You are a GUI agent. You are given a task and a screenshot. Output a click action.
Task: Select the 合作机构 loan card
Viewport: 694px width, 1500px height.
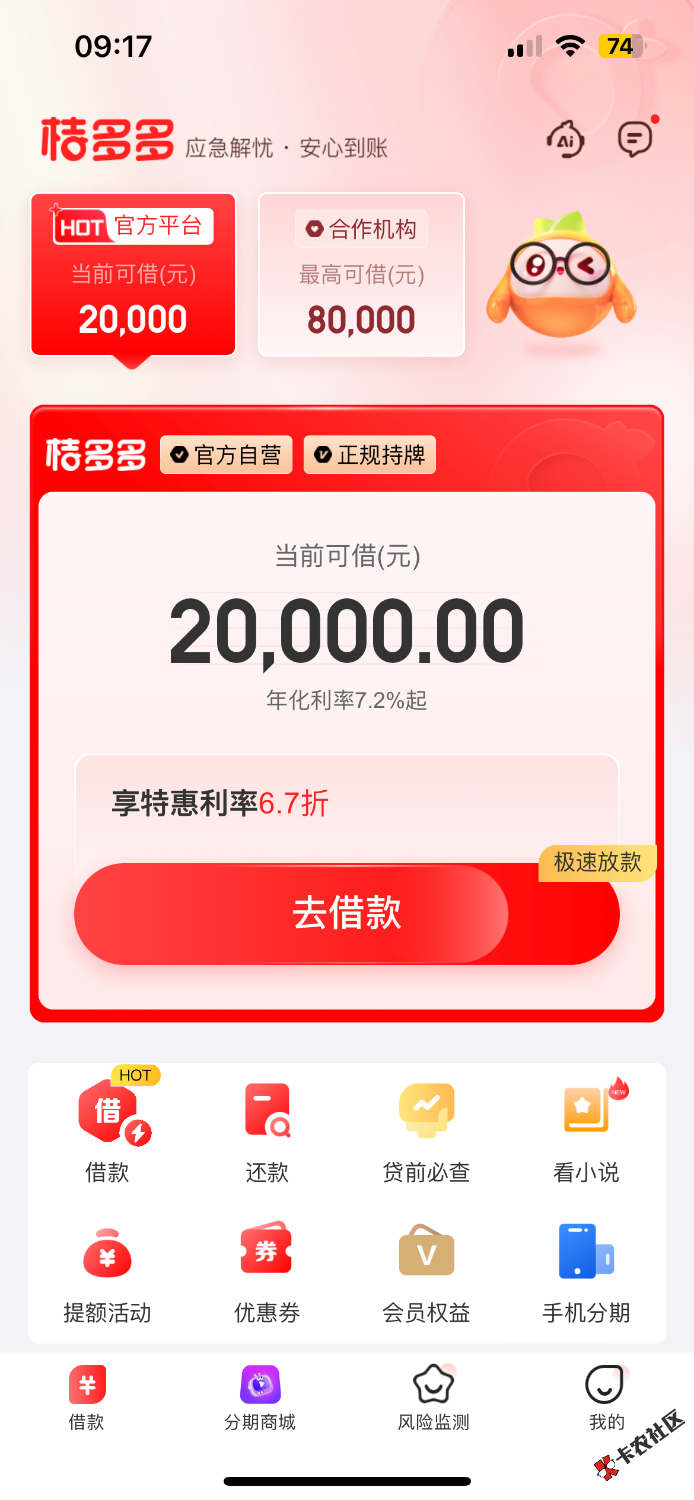click(361, 275)
